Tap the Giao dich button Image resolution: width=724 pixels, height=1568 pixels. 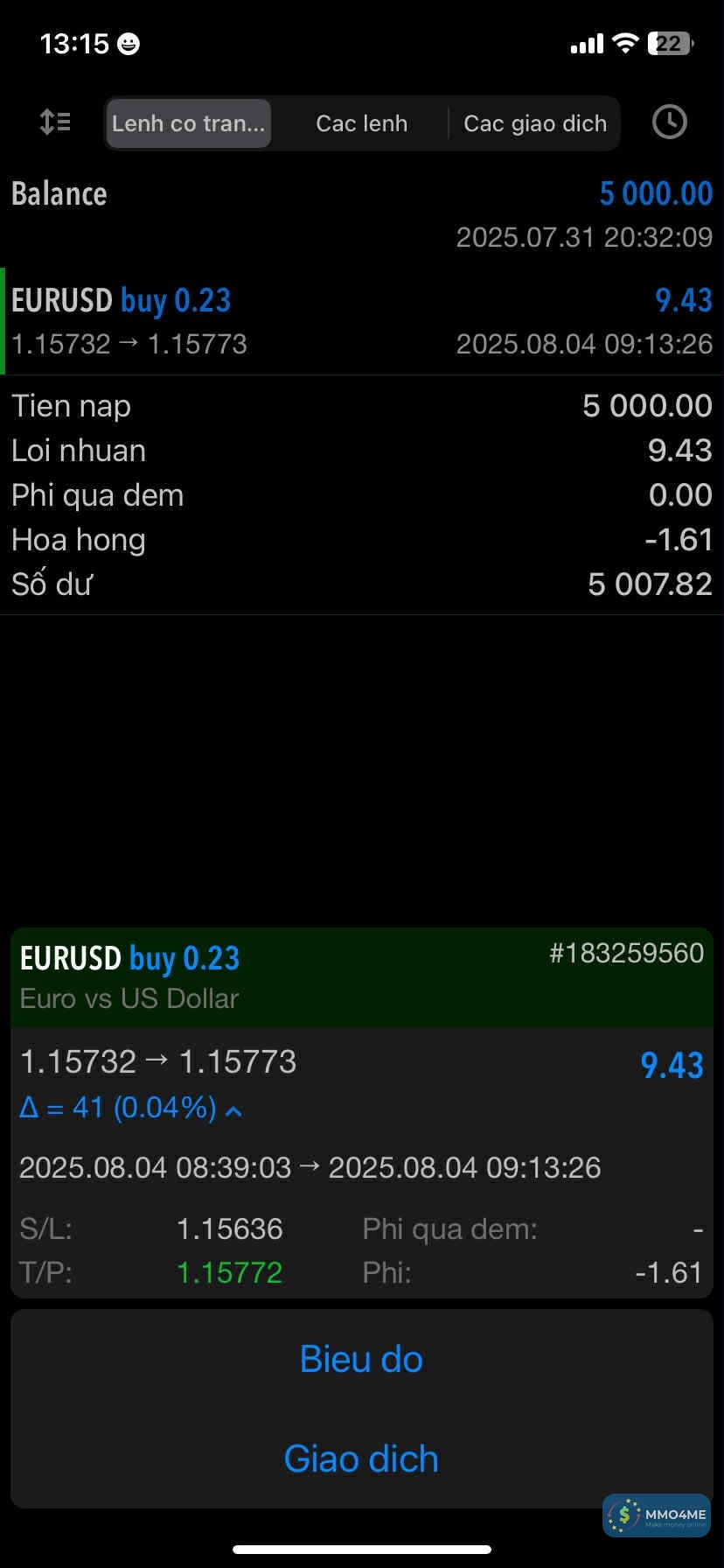coord(361,1459)
